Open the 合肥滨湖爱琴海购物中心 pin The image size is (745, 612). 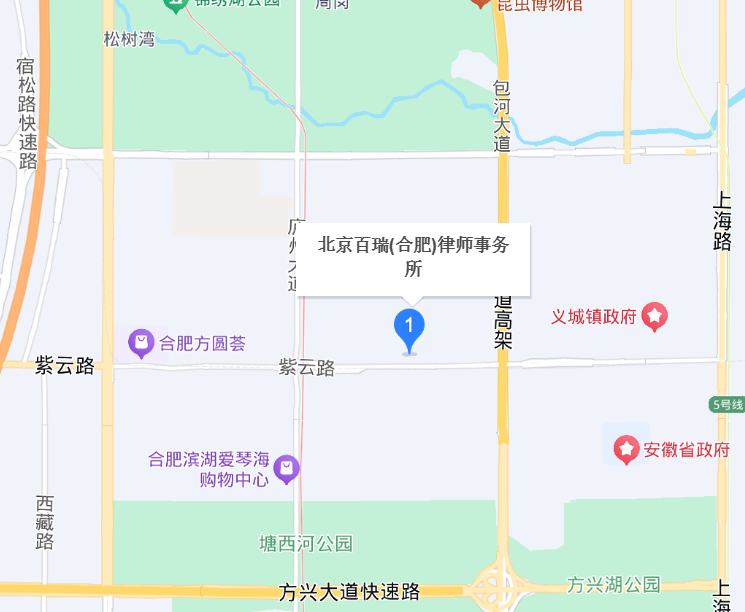[x=288, y=468]
